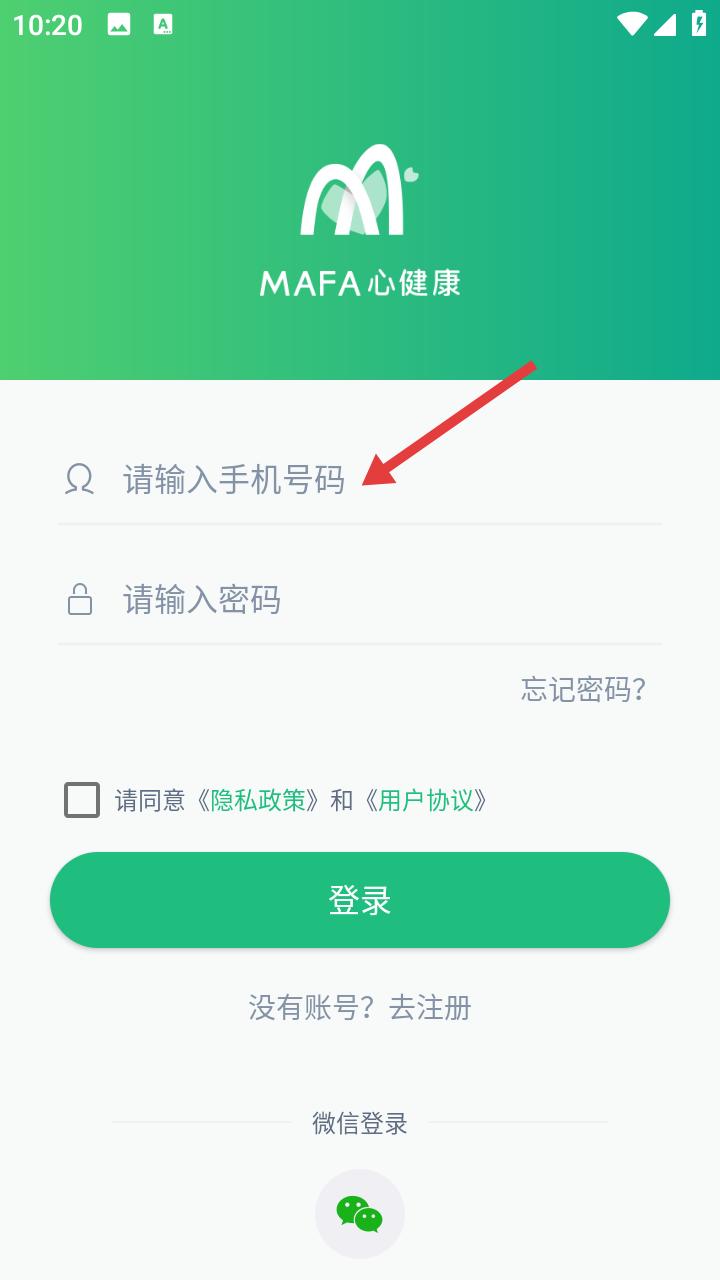This screenshot has width=720, height=1280.
Task: Focus the password input field
Action: click(x=360, y=600)
